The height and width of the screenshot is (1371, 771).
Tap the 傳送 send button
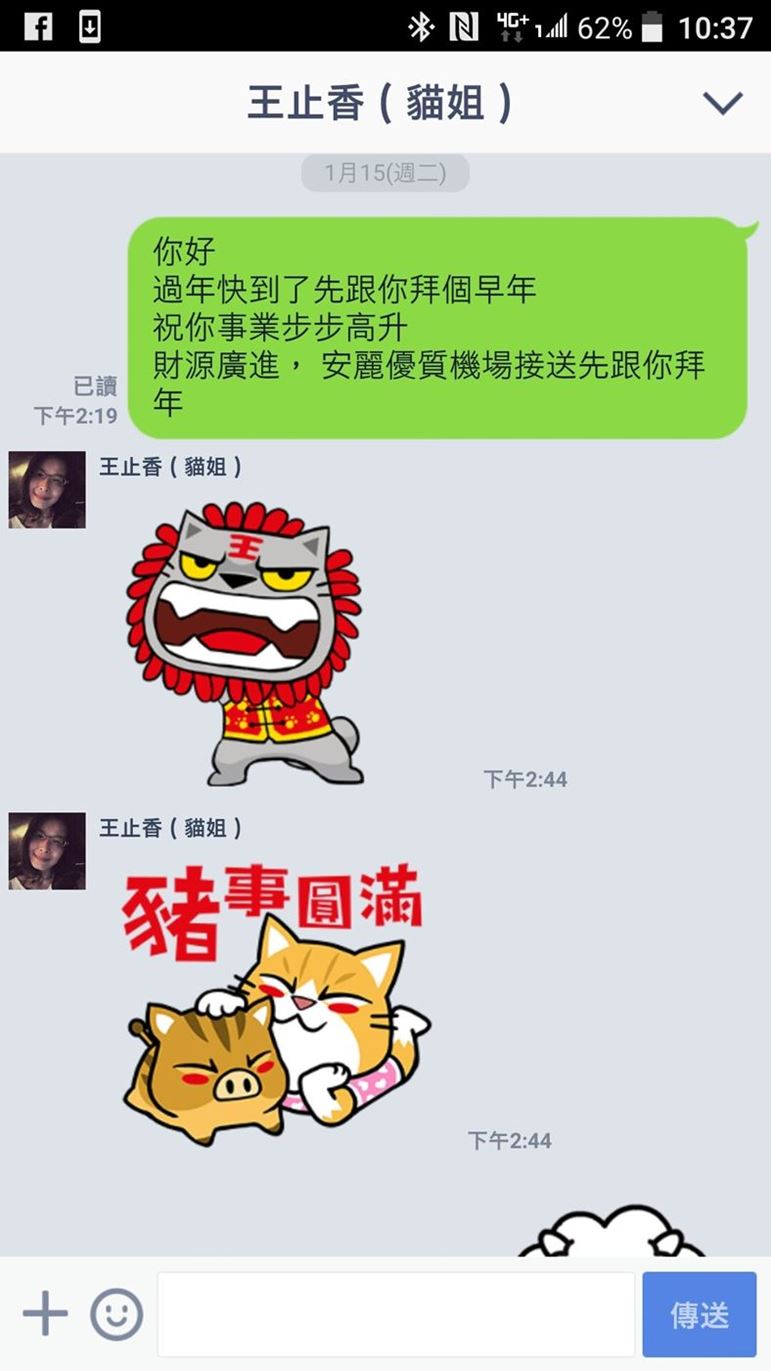(x=699, y=1314)
